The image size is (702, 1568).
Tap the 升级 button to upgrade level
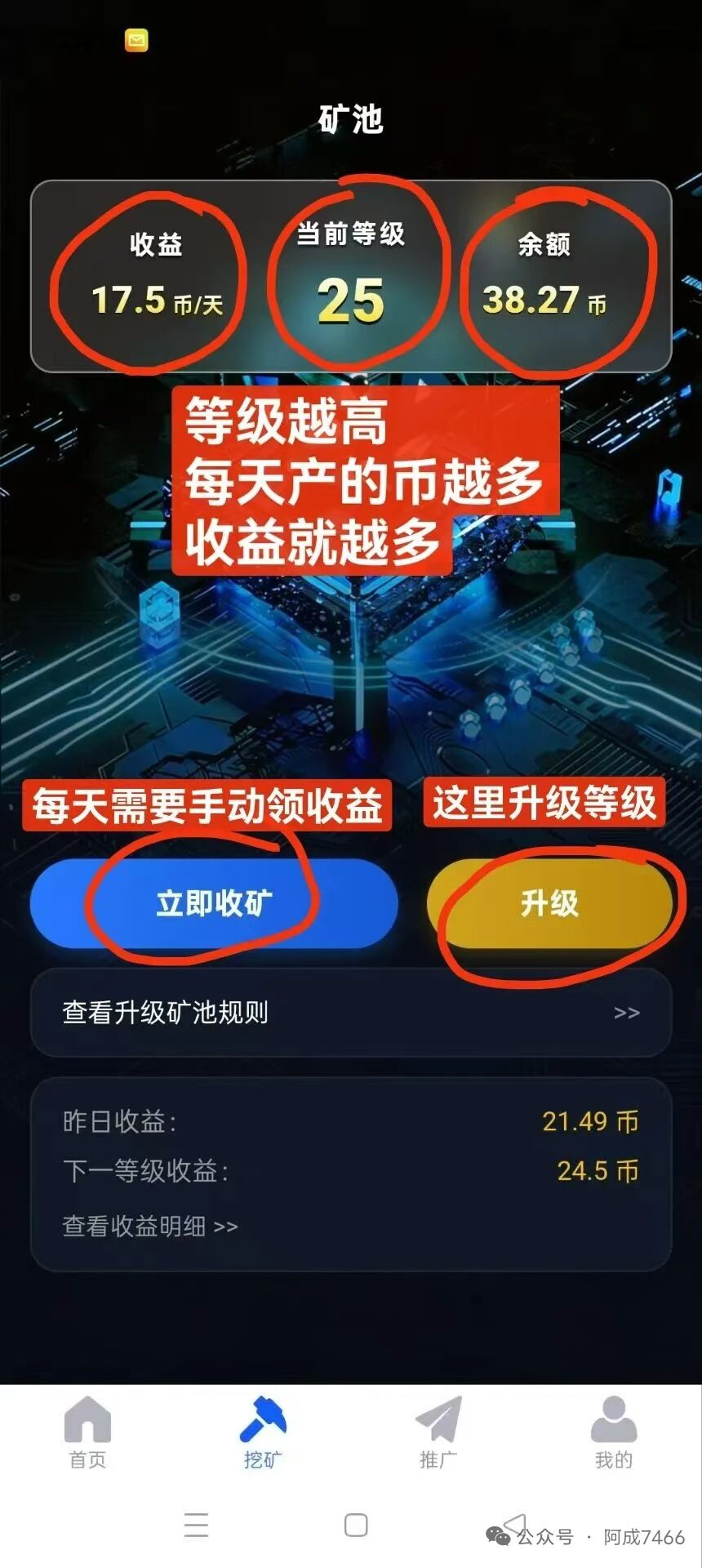point(549,903)
